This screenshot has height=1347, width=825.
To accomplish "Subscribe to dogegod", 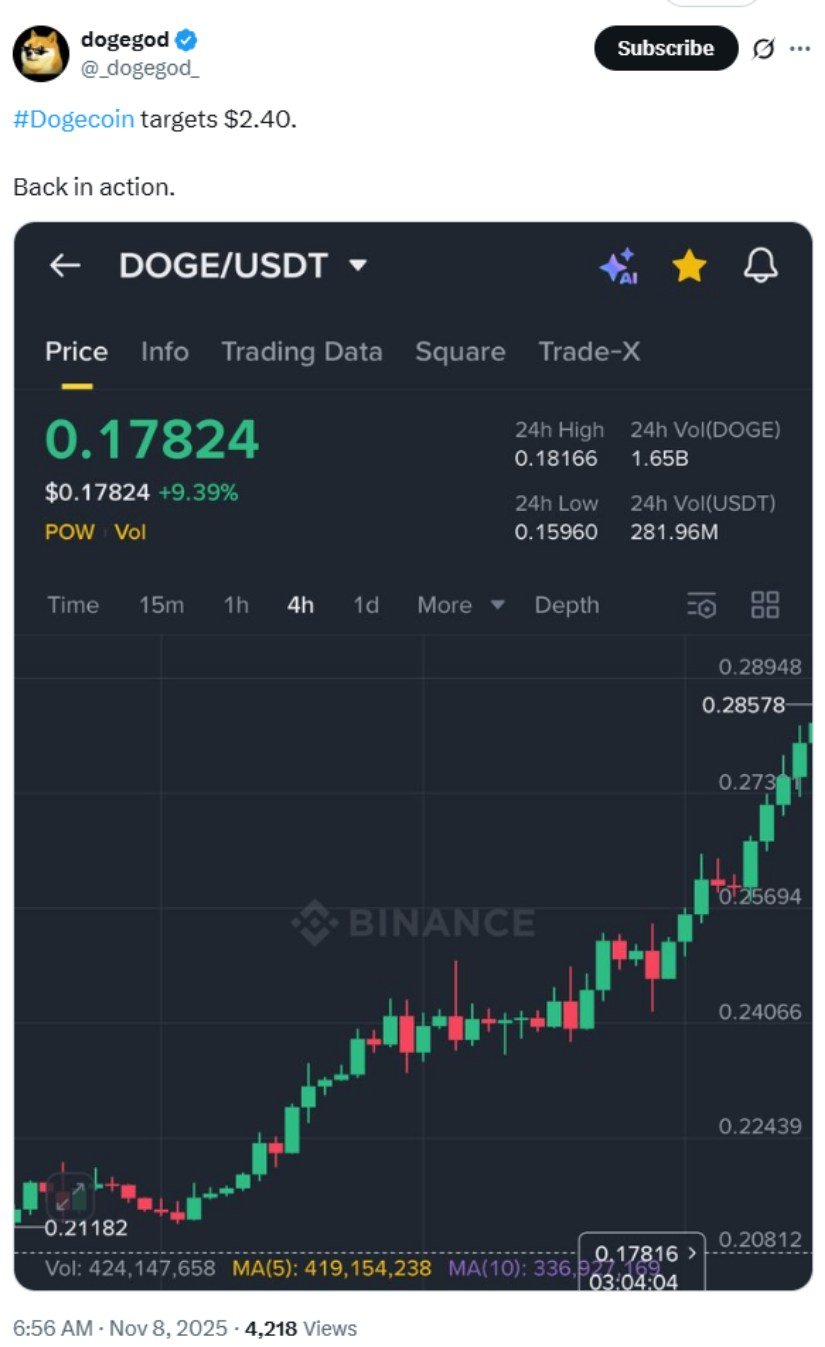I will pos(665,48).
